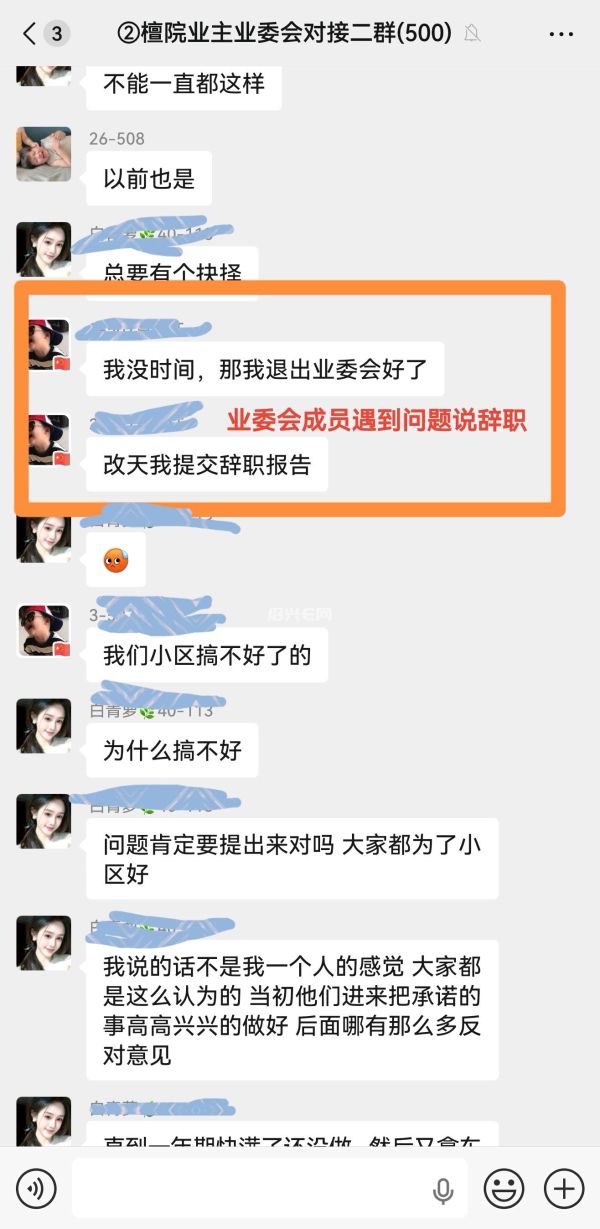Switch to voice message input

tap(37, 1188)
